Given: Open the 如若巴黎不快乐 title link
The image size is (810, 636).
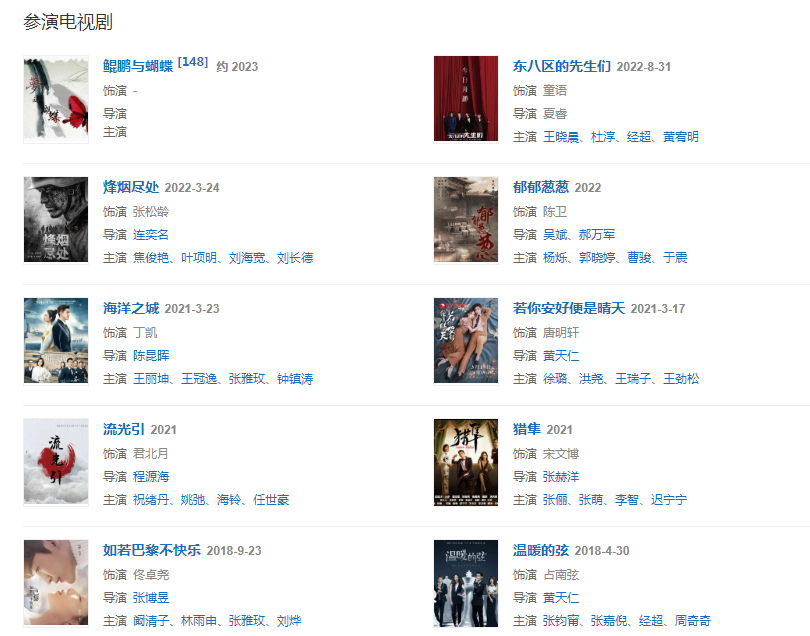Looking at the screenshot, I should [152, 550].
